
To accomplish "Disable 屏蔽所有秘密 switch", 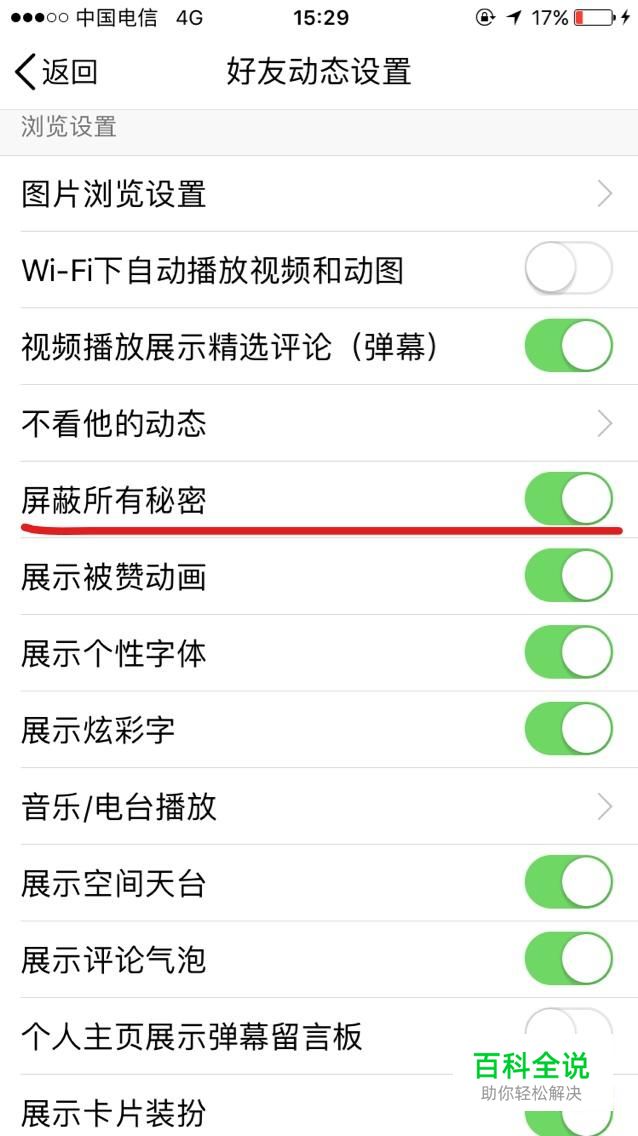I will 568,499.
